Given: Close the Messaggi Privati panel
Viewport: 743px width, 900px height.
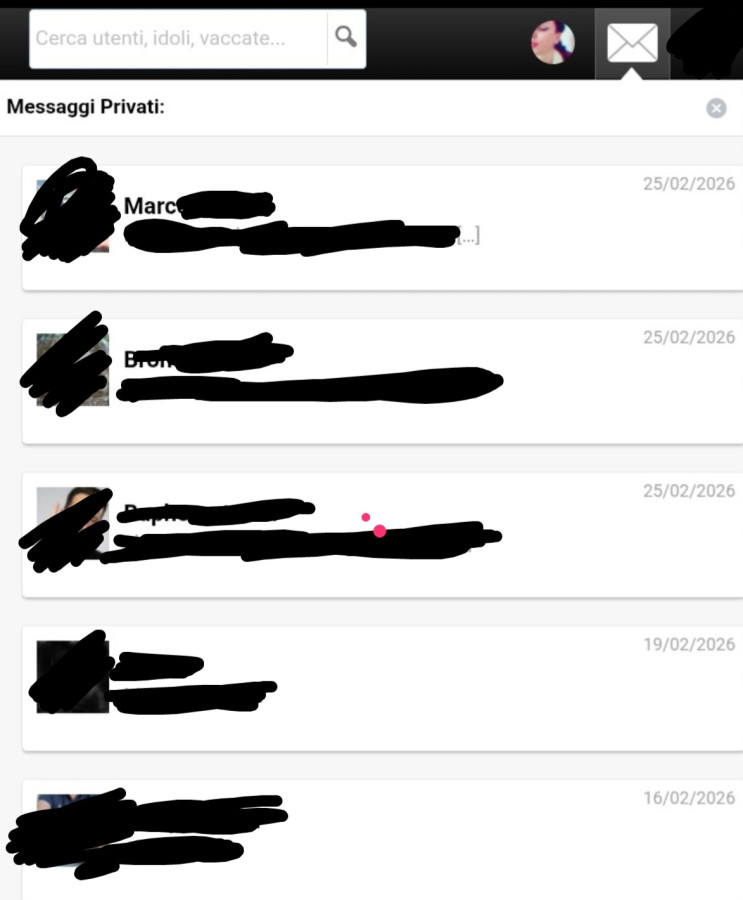Looking at the screenshot, I should pos(716,108).
